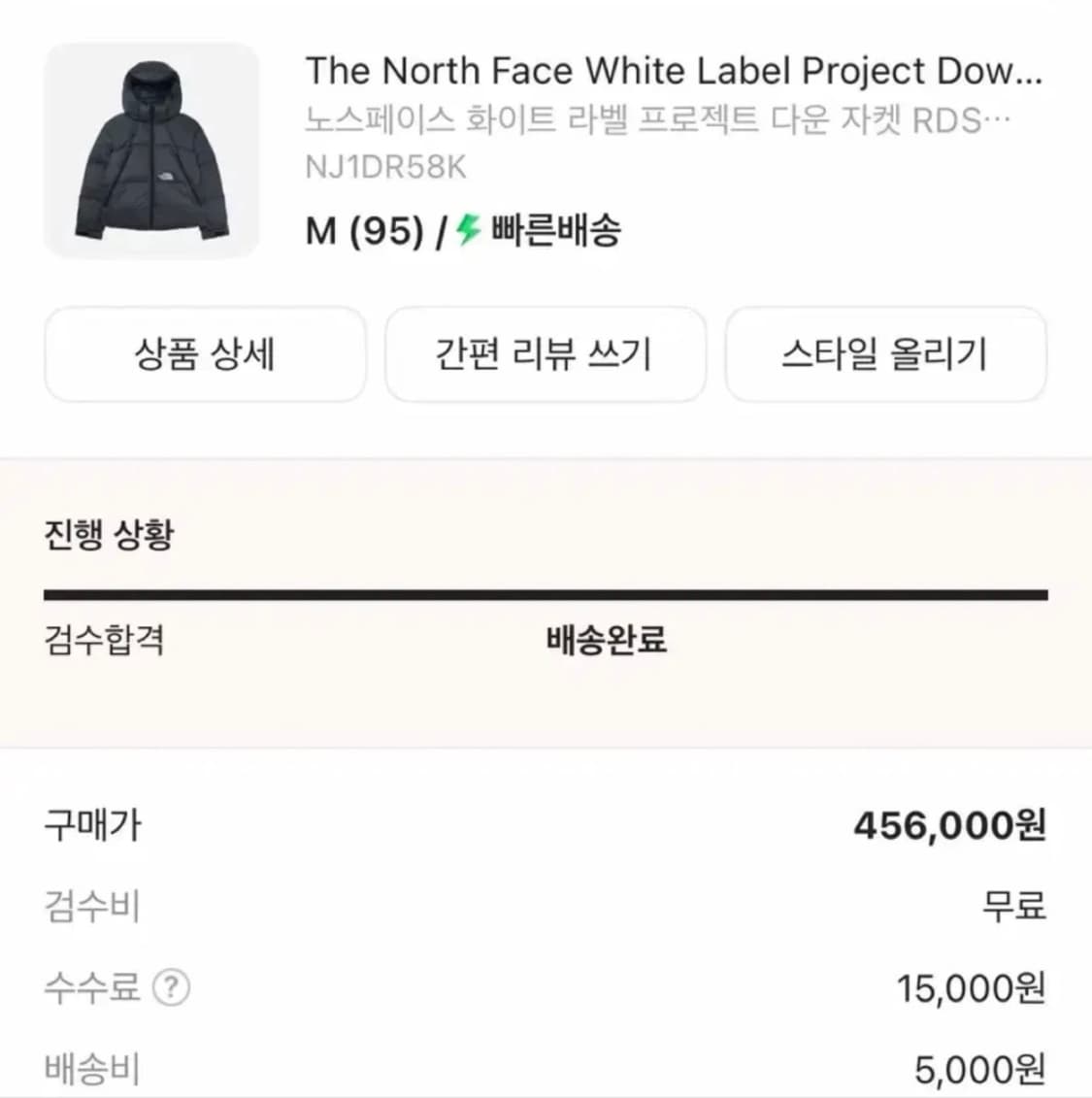Open 상품 상세 (product details)
Viewport: 1092px width, 1098px height.
[x=205, y=355]
